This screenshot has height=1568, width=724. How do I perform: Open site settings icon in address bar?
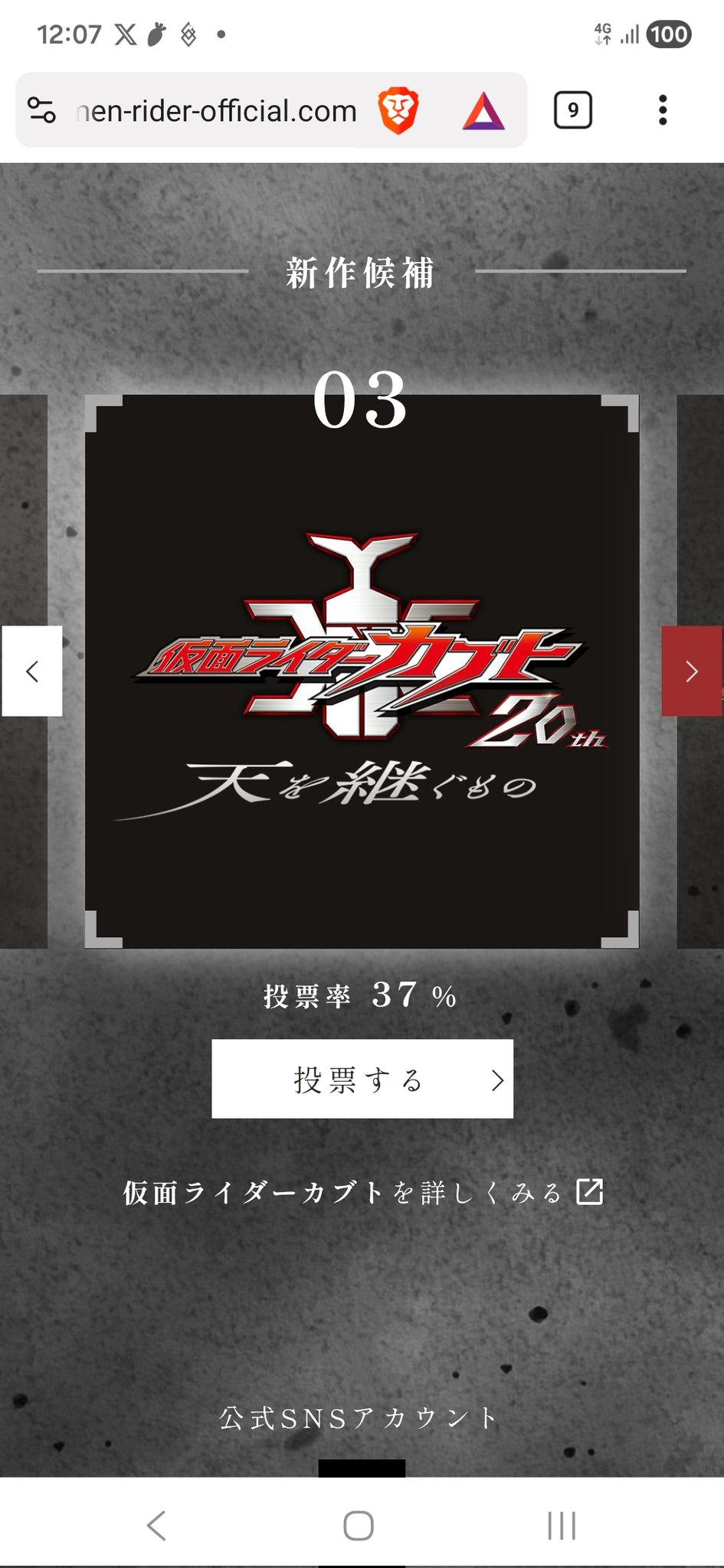click(42, 110)
